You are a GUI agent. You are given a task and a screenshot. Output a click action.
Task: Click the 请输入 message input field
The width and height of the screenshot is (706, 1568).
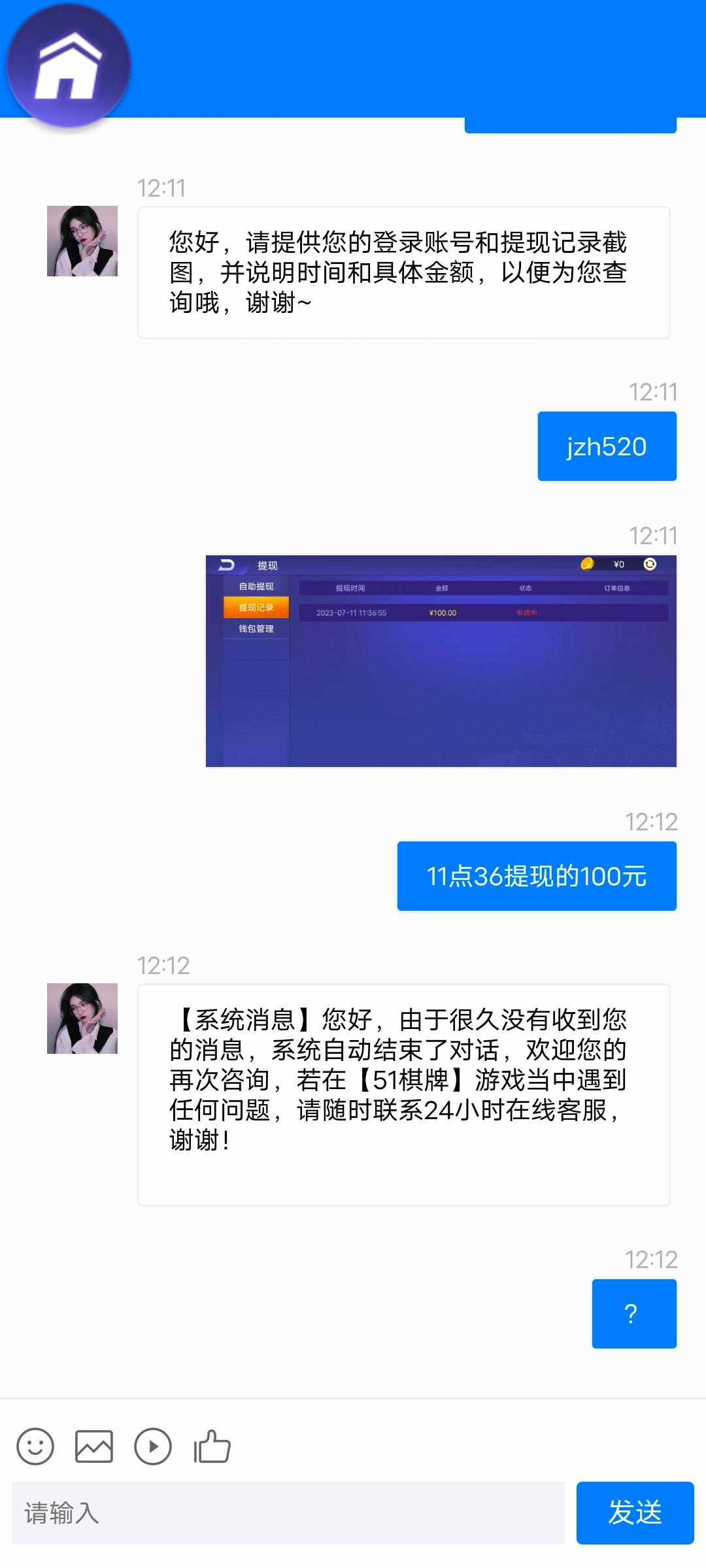click(281, 1514)
